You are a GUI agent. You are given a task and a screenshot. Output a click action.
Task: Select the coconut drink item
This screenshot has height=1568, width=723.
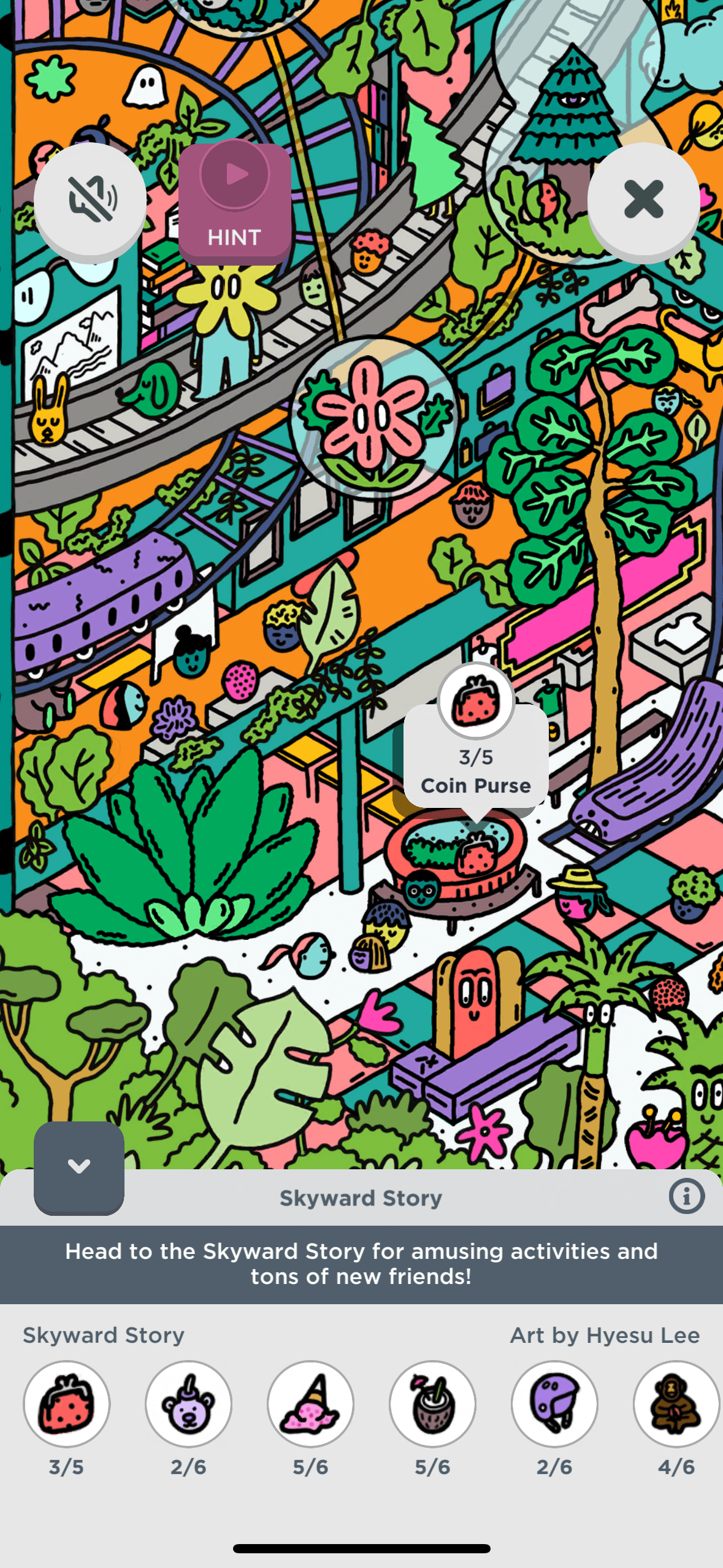(x=433, y=1404)
